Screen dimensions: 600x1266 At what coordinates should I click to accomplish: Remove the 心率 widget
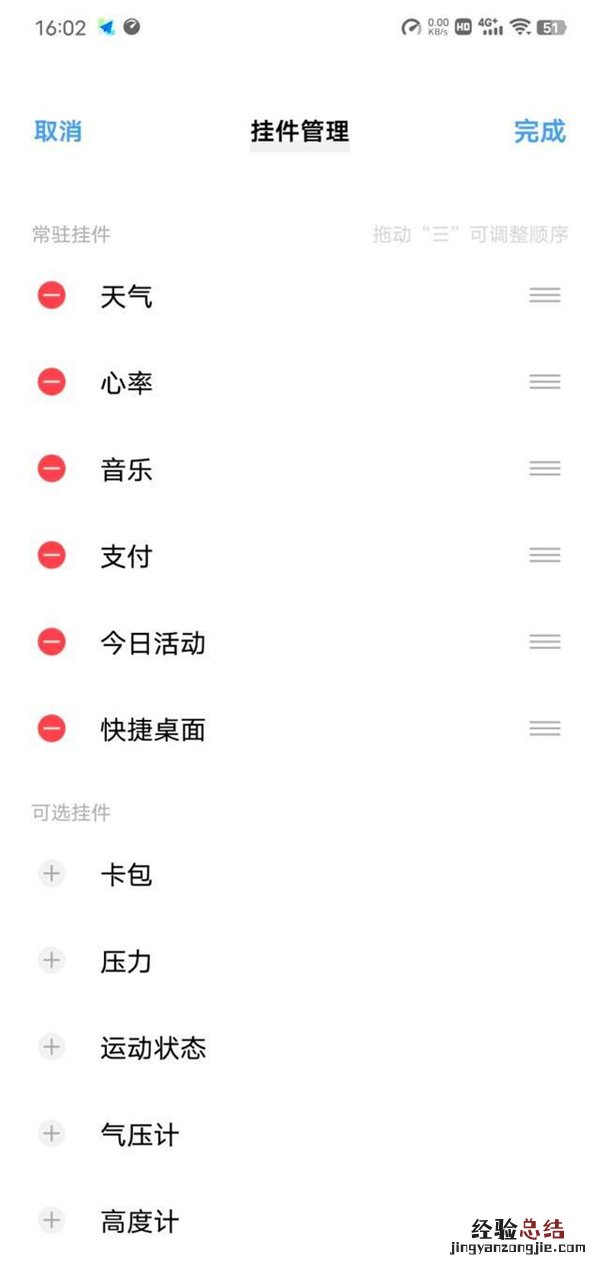click(52, 382)
